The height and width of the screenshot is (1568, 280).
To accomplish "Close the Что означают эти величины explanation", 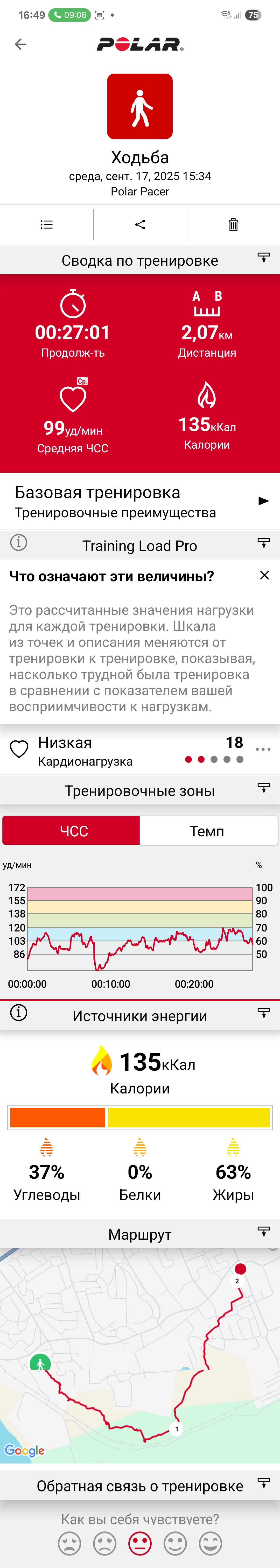I will pyautogui.click(x=264, y=575).
